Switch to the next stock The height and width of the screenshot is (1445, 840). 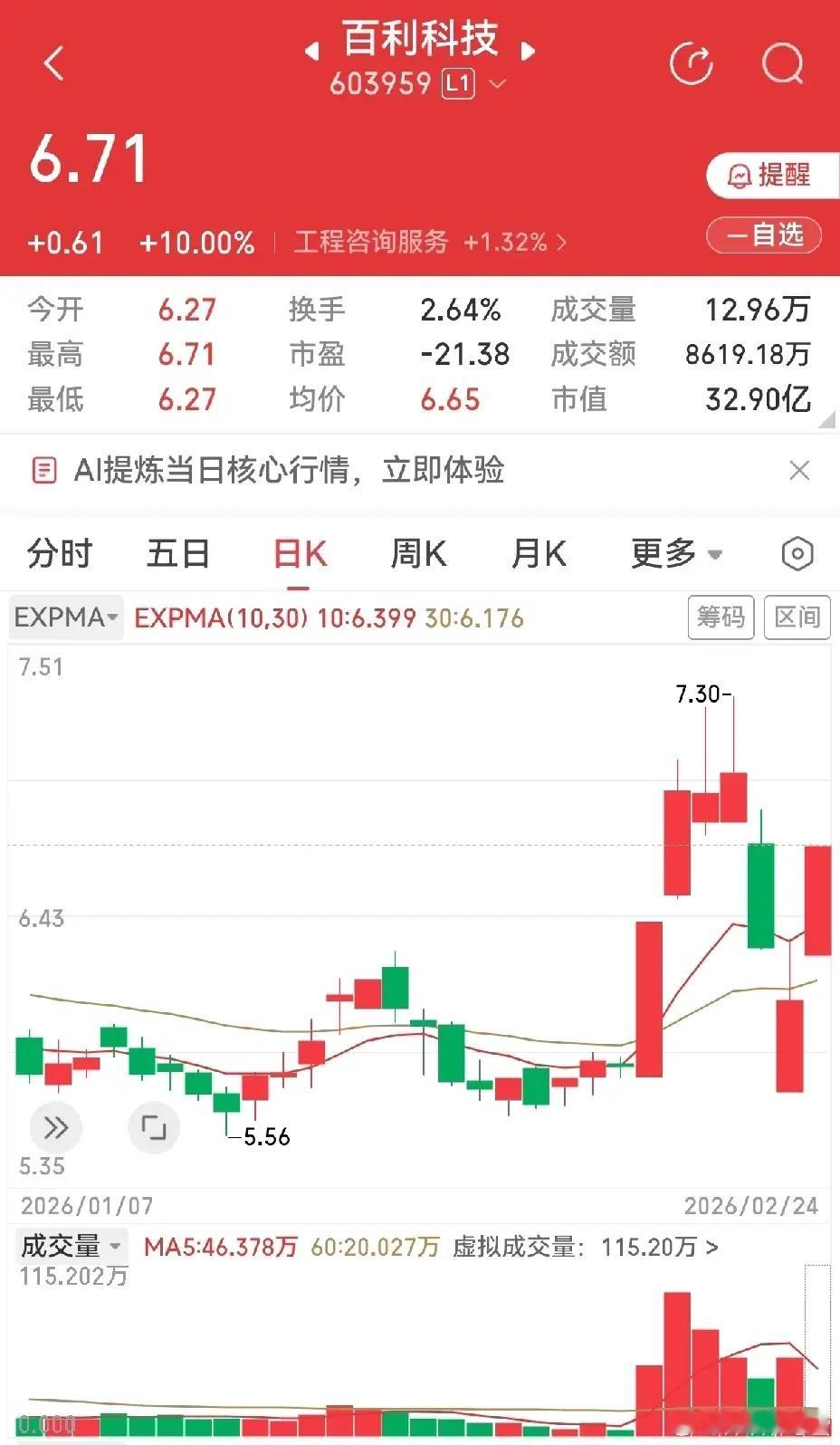(x=528, y=51)
